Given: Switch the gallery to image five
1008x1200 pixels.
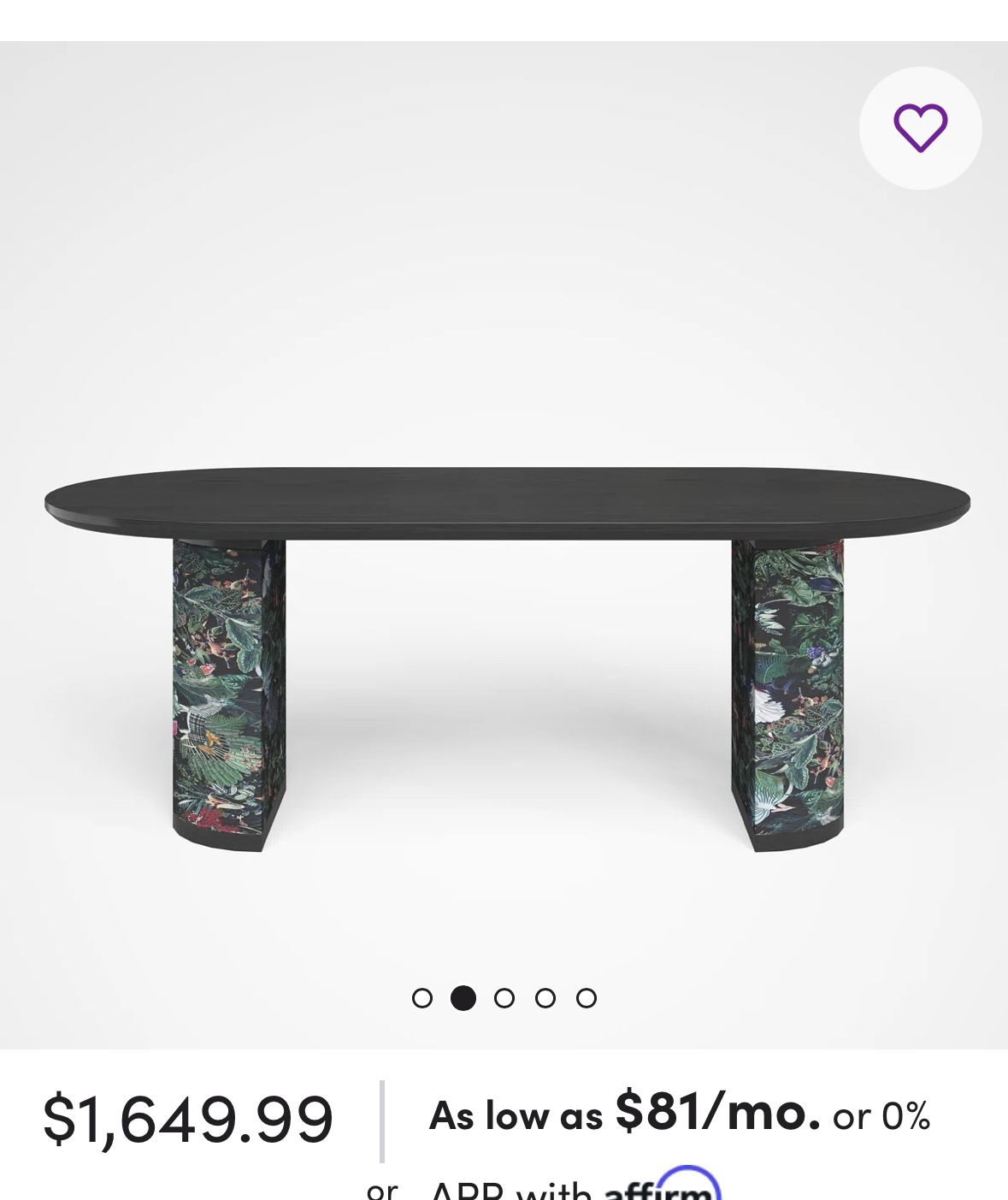Looking at the screenshot, I should click(x=585, y=997).
